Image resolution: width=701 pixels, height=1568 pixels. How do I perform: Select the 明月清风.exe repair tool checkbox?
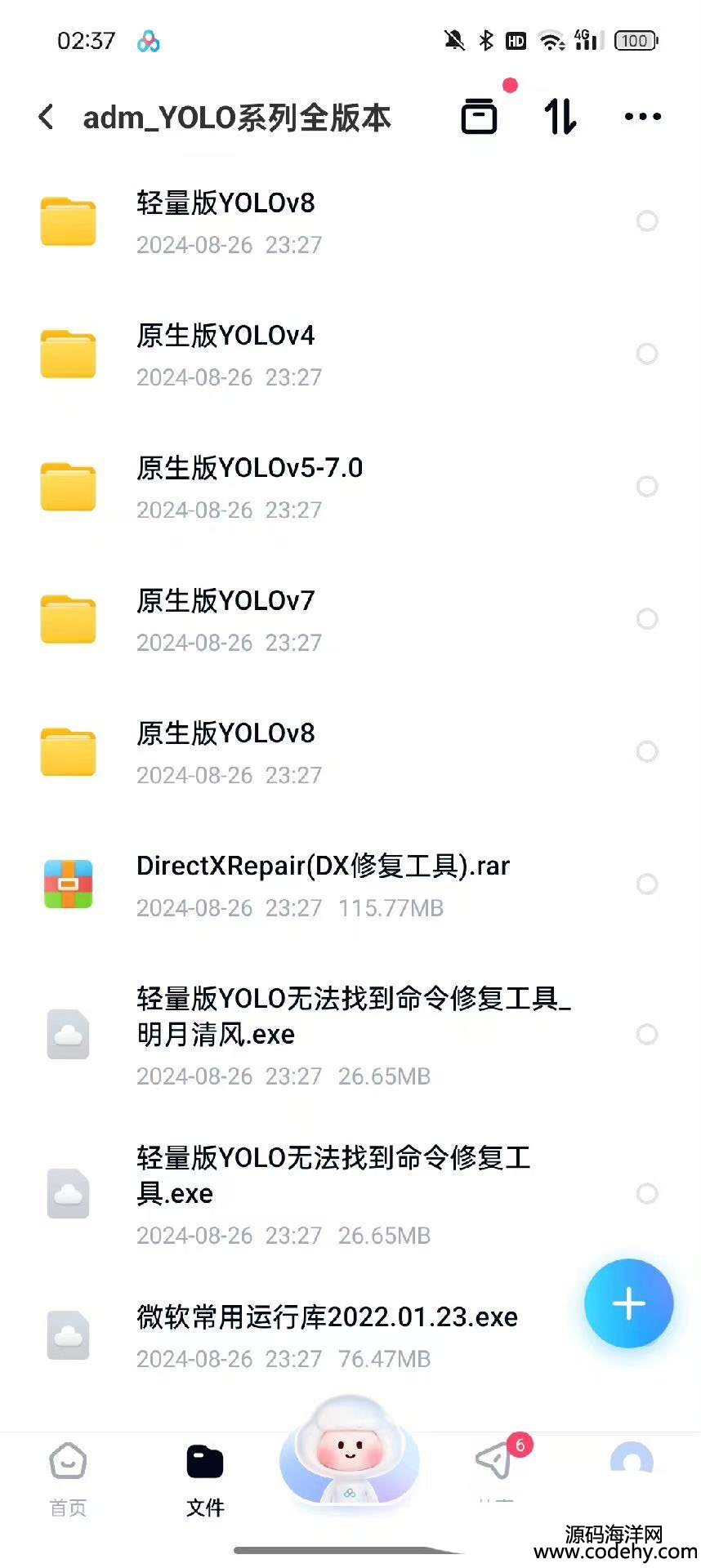click(x=647, y=1035)
